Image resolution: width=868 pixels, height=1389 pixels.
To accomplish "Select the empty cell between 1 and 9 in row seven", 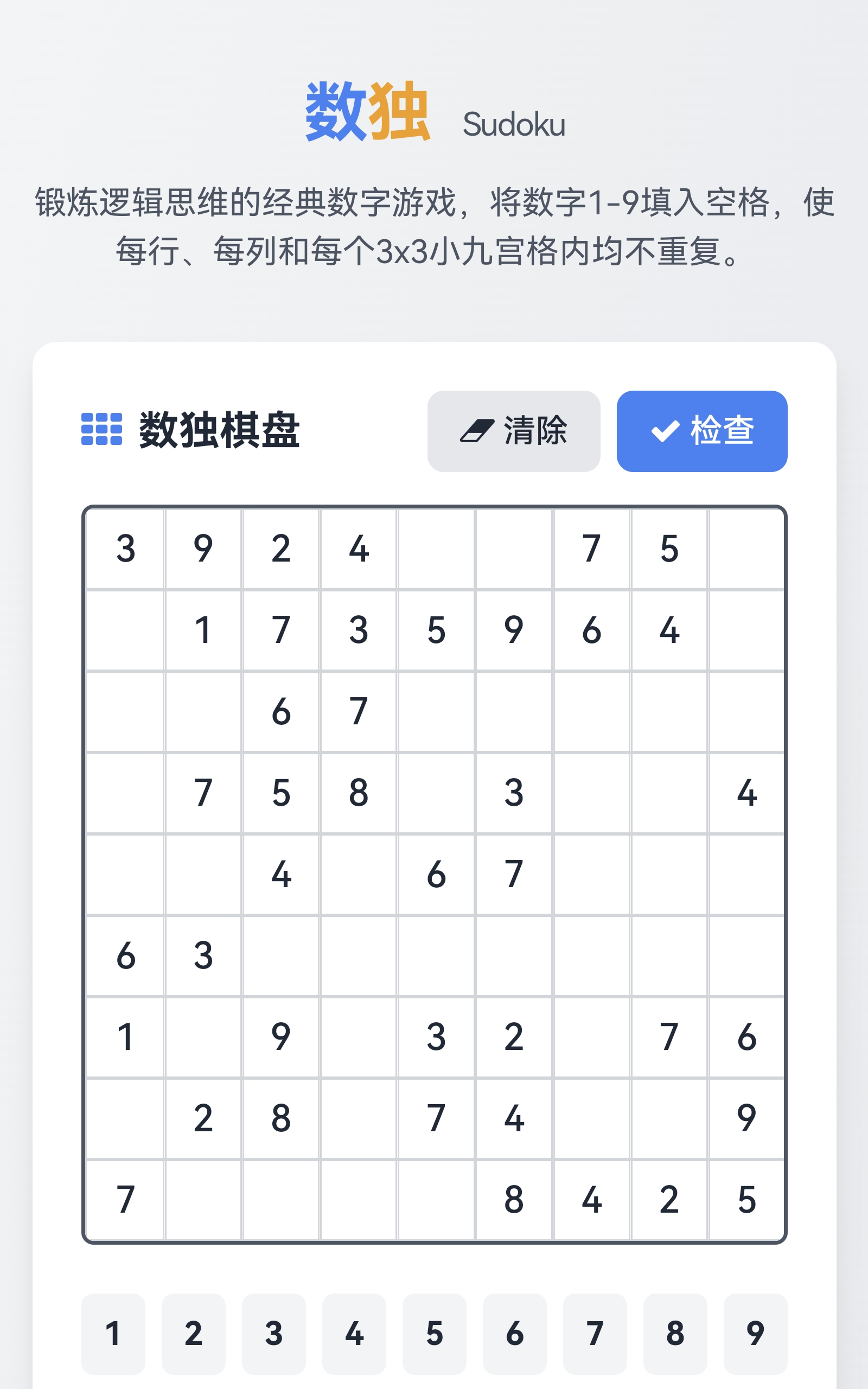I will [203, 1037].
